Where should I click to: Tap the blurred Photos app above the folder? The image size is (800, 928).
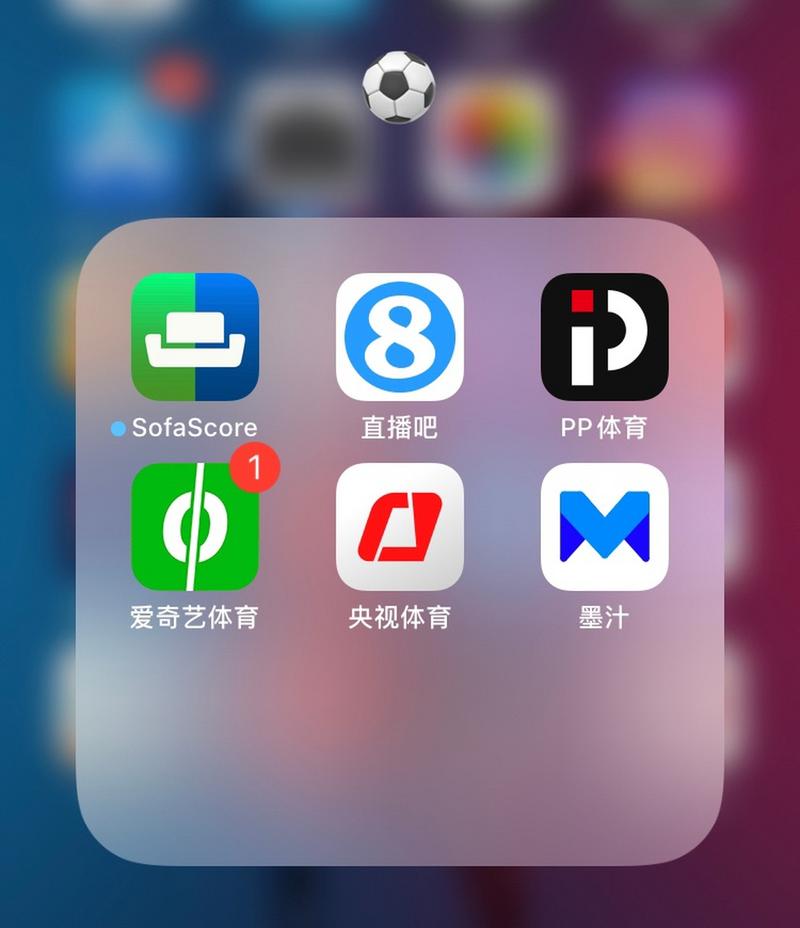493,120
